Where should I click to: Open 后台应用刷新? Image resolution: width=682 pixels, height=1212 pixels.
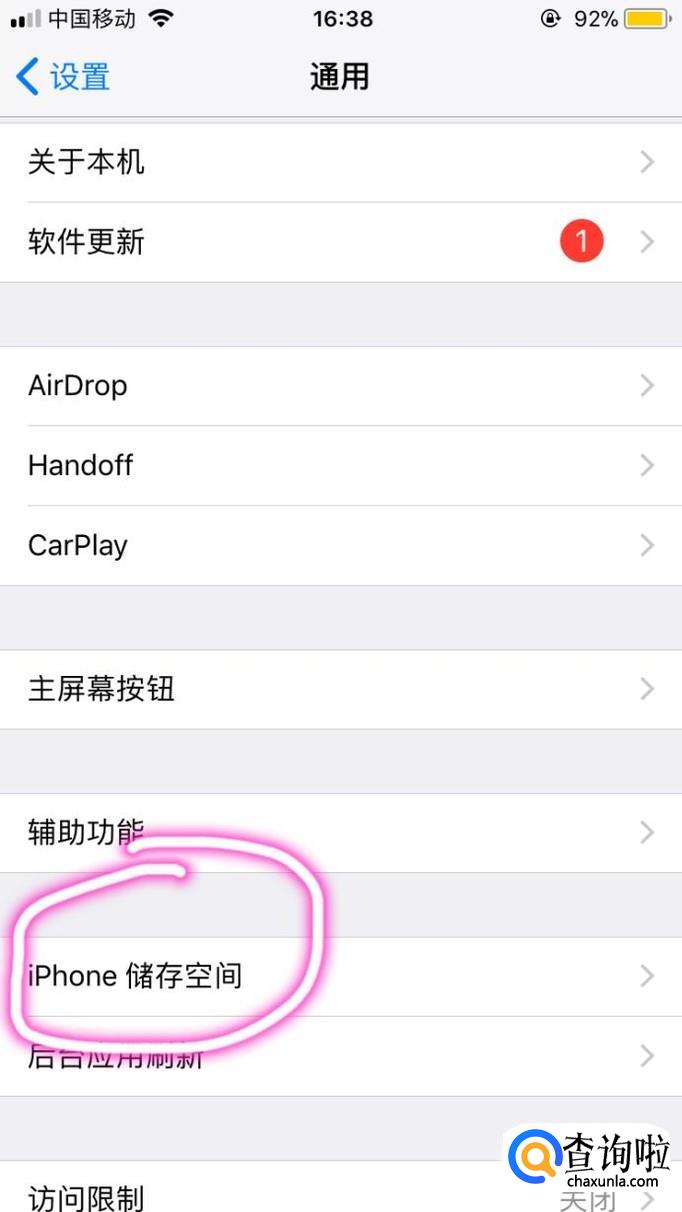click(341, 1057)
